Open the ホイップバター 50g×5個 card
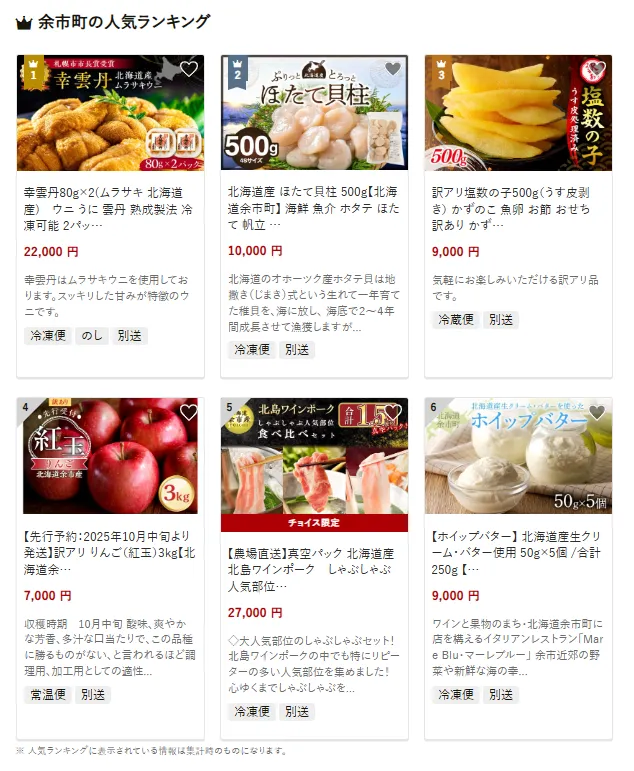 point(518,550)
